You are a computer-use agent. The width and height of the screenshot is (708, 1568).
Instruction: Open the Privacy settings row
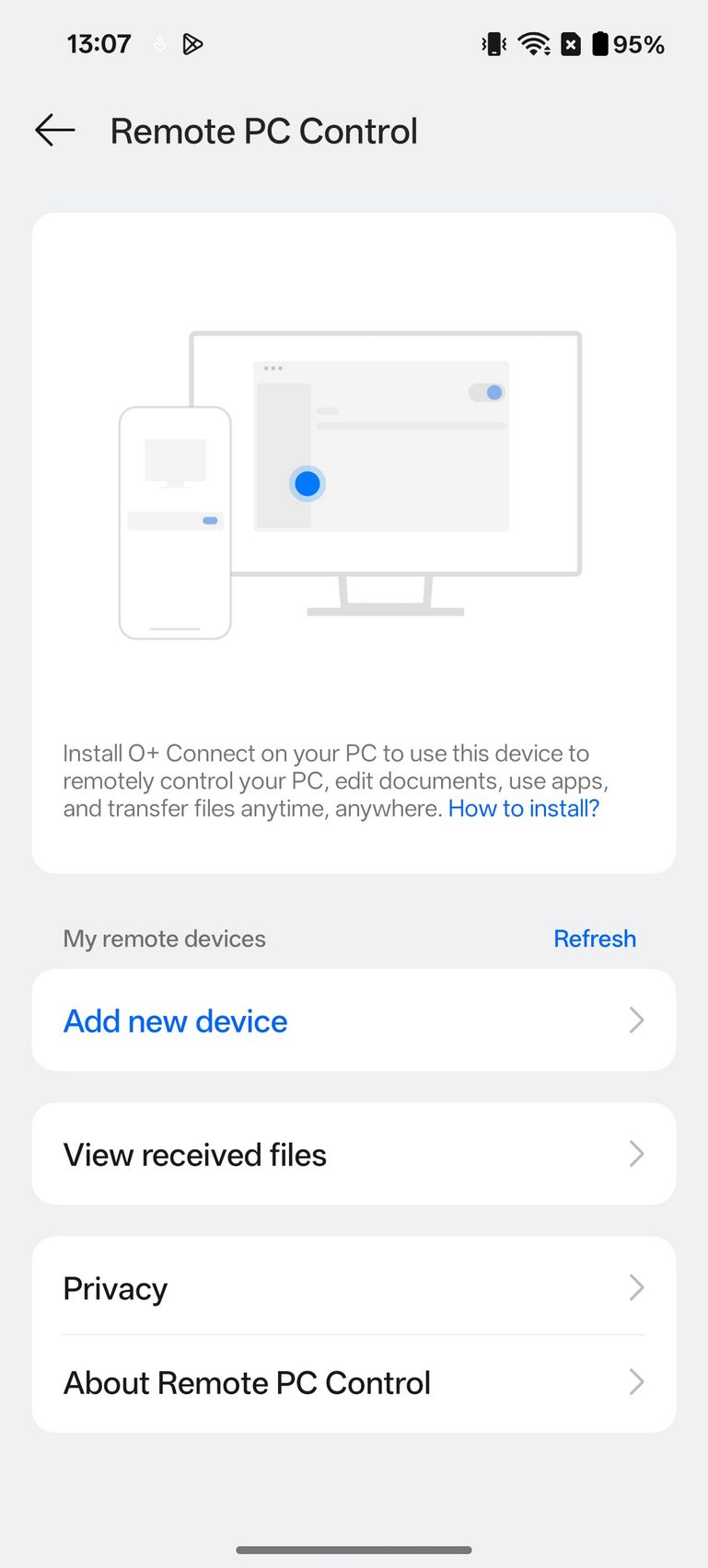[x=354, y=1286]
